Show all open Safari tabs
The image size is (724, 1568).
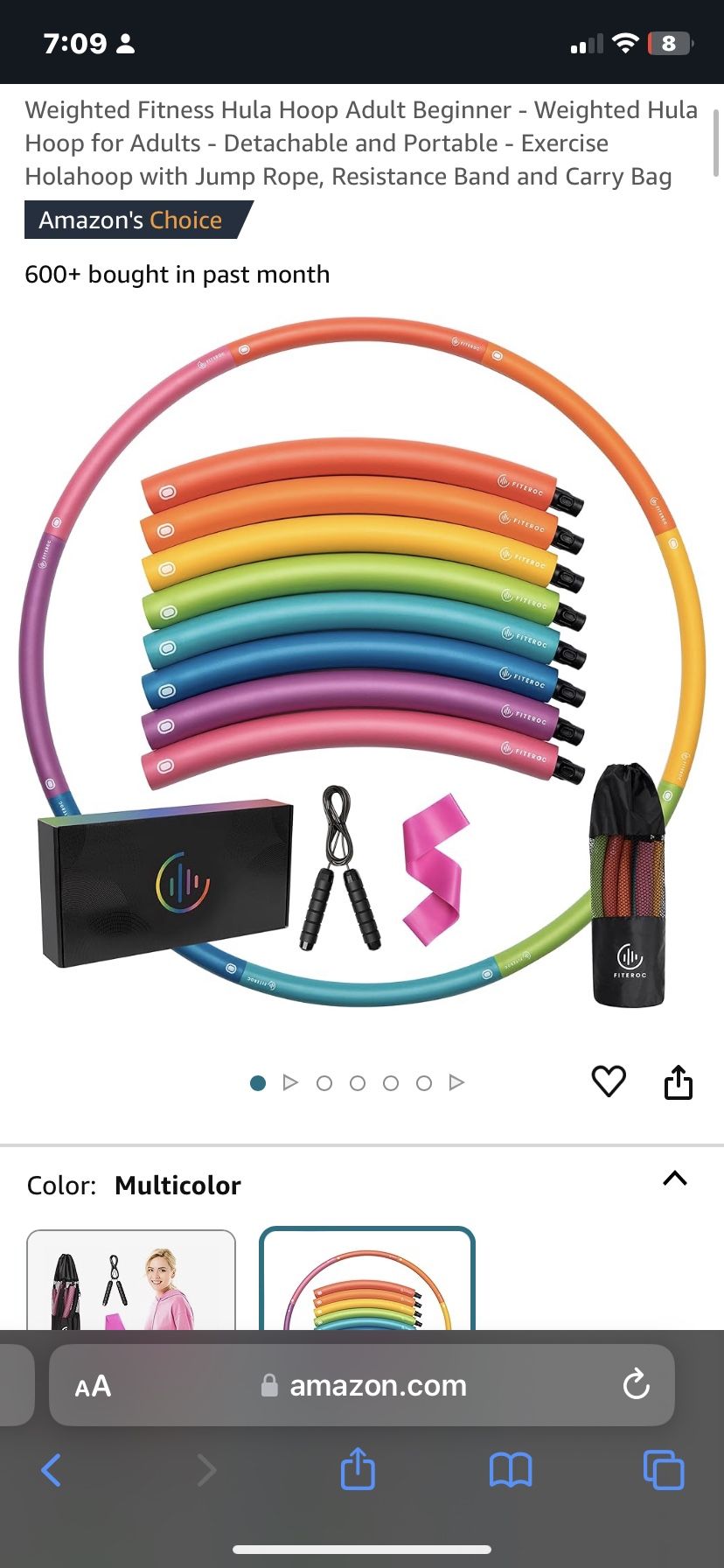point(664,1469)
